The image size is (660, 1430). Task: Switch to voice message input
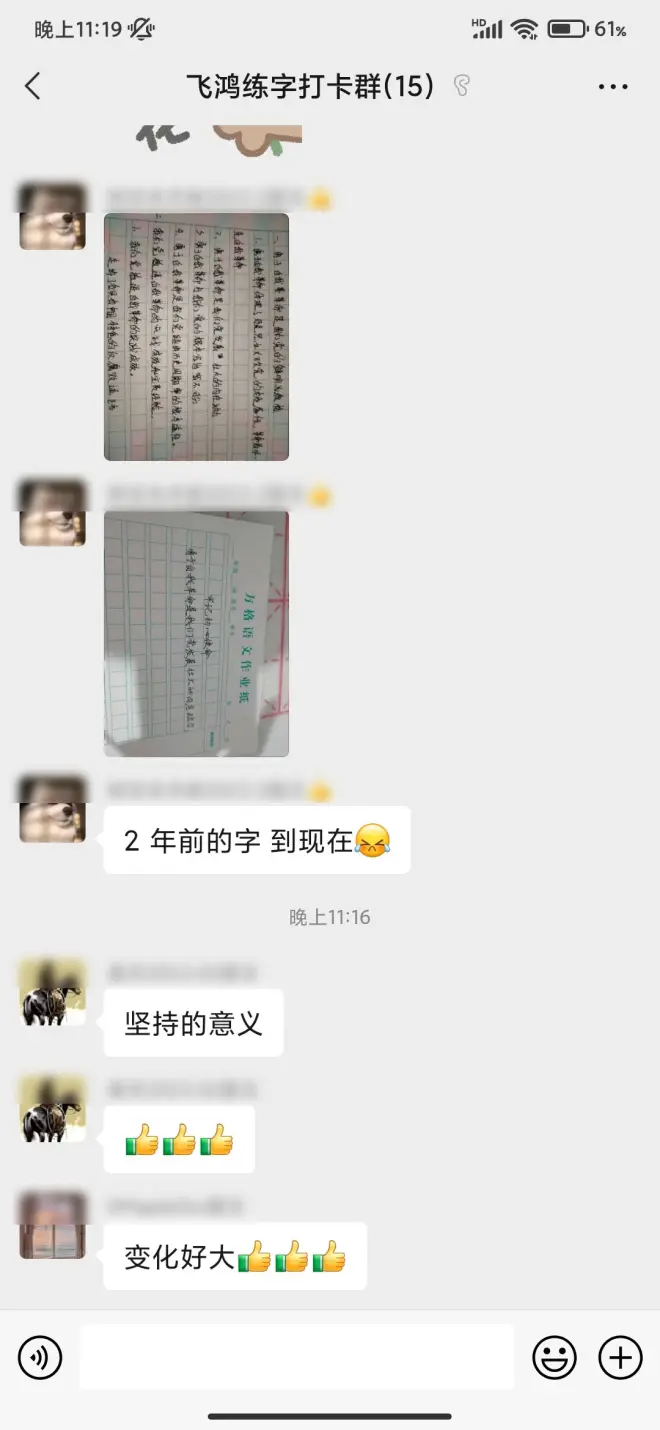[x=40, y=1358]
